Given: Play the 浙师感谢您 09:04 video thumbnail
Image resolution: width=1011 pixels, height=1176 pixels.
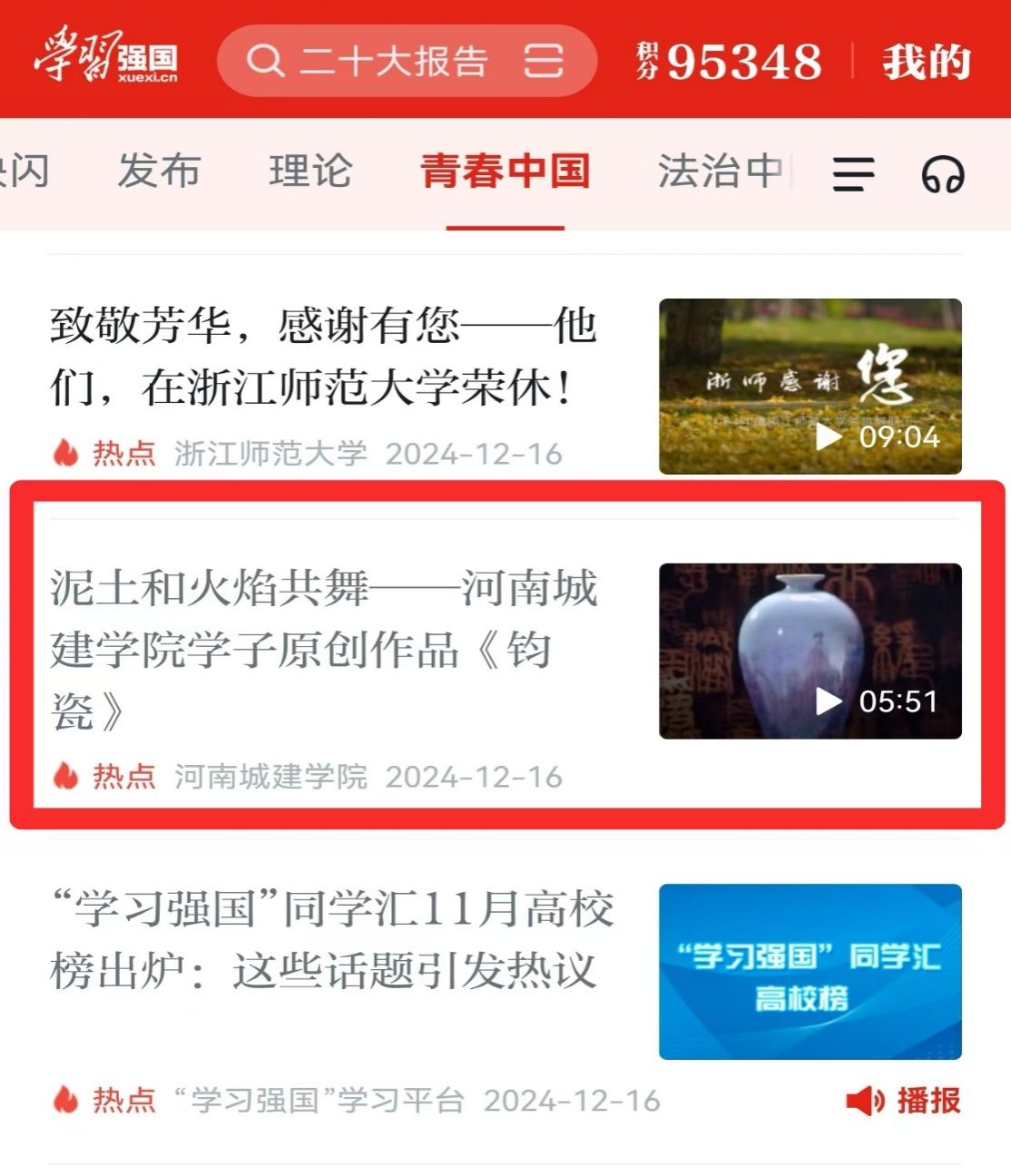Looking at the screenshot, I should tap(810, 386).
